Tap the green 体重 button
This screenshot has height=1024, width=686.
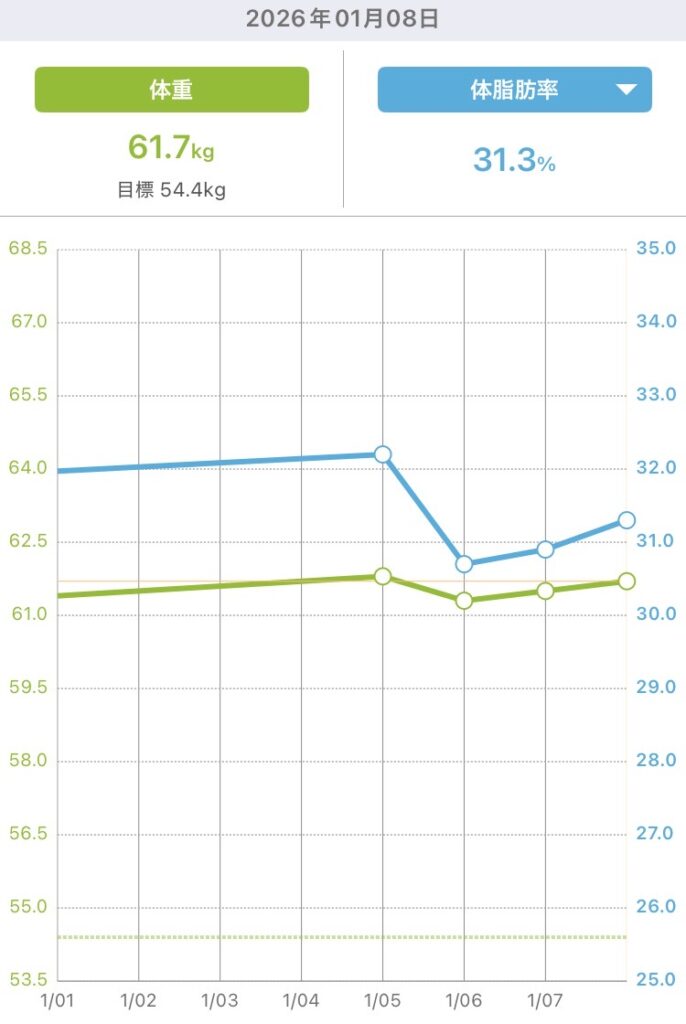tap(172, 90)
